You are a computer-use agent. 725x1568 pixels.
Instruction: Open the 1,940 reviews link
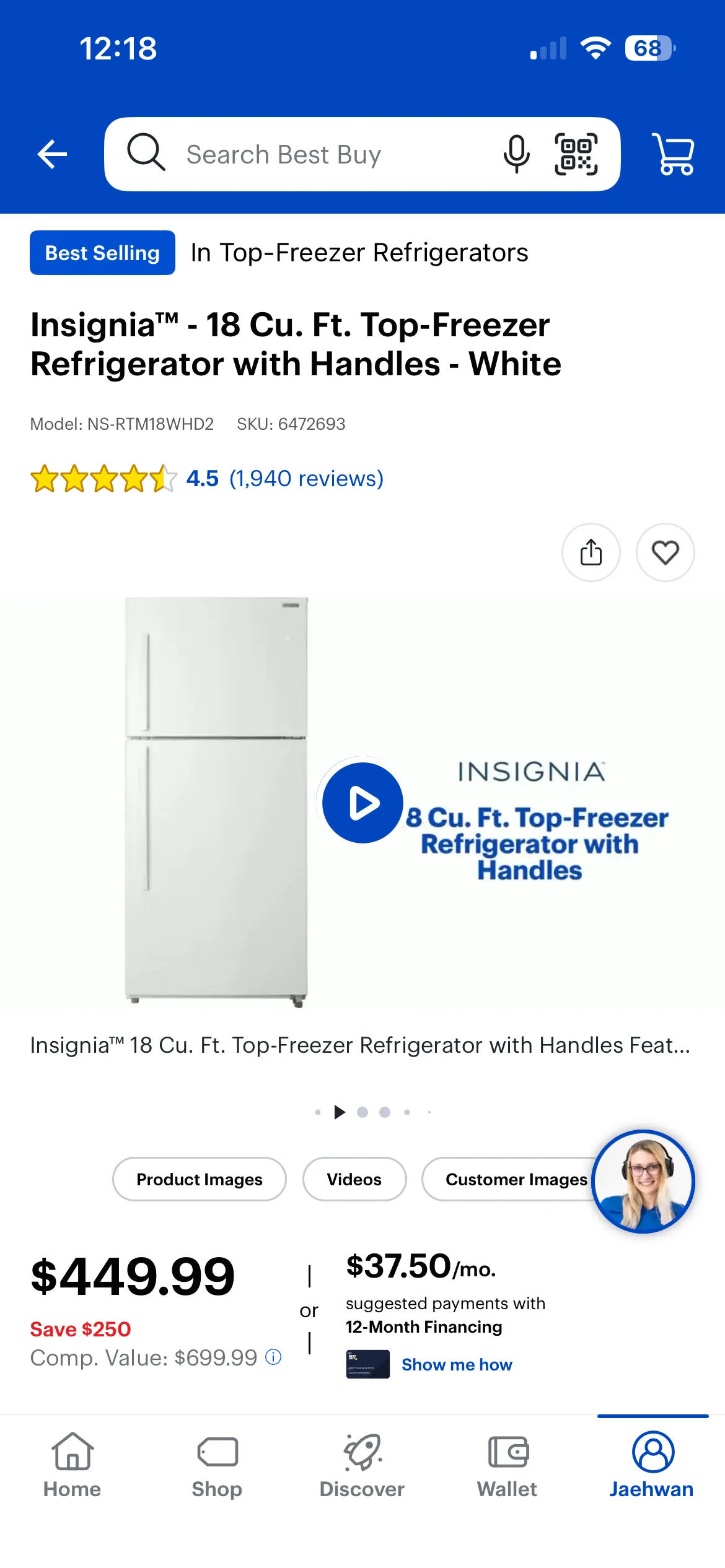pos(306,479)
